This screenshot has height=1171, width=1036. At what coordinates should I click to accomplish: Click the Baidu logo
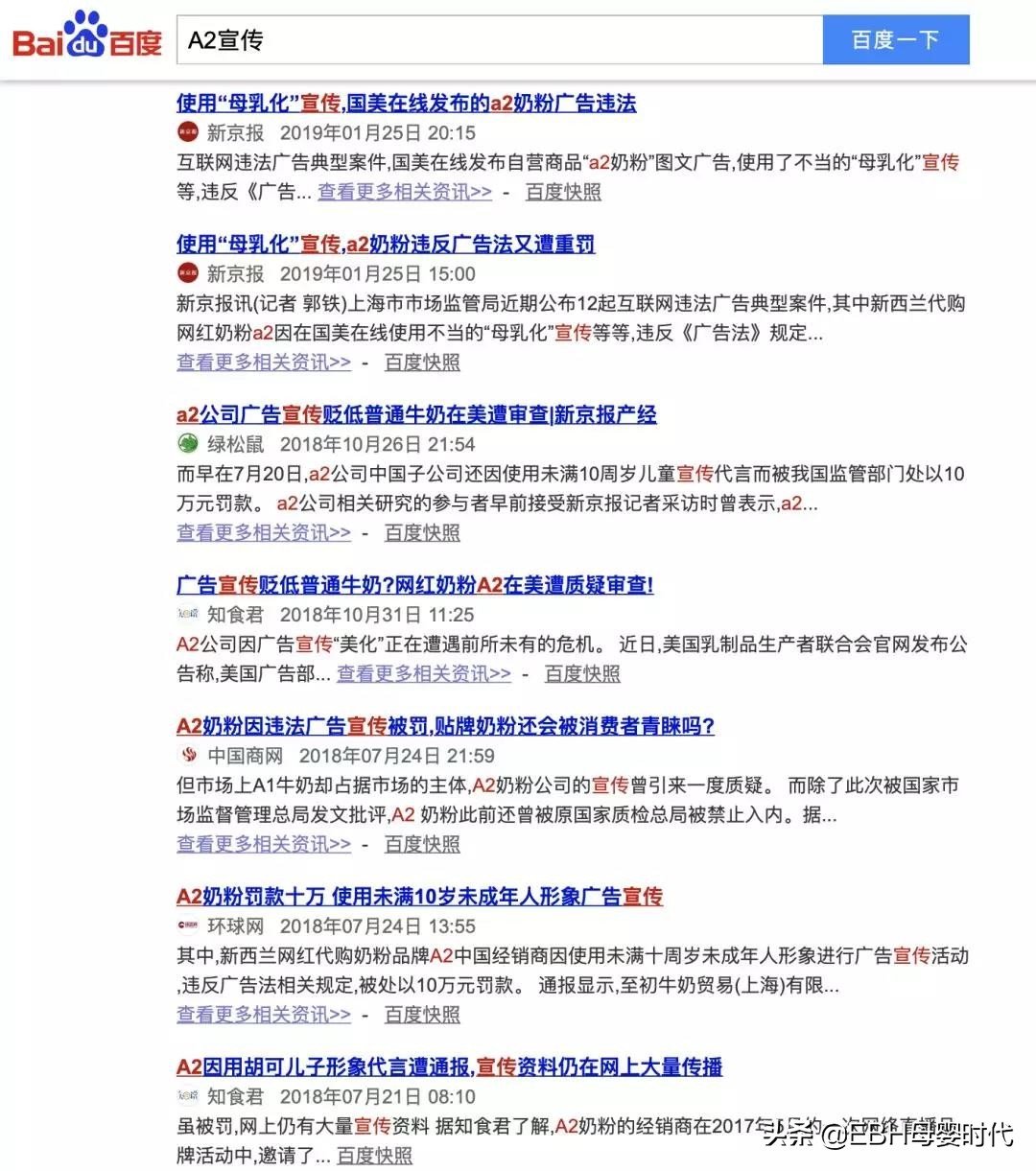pos(84,39)
